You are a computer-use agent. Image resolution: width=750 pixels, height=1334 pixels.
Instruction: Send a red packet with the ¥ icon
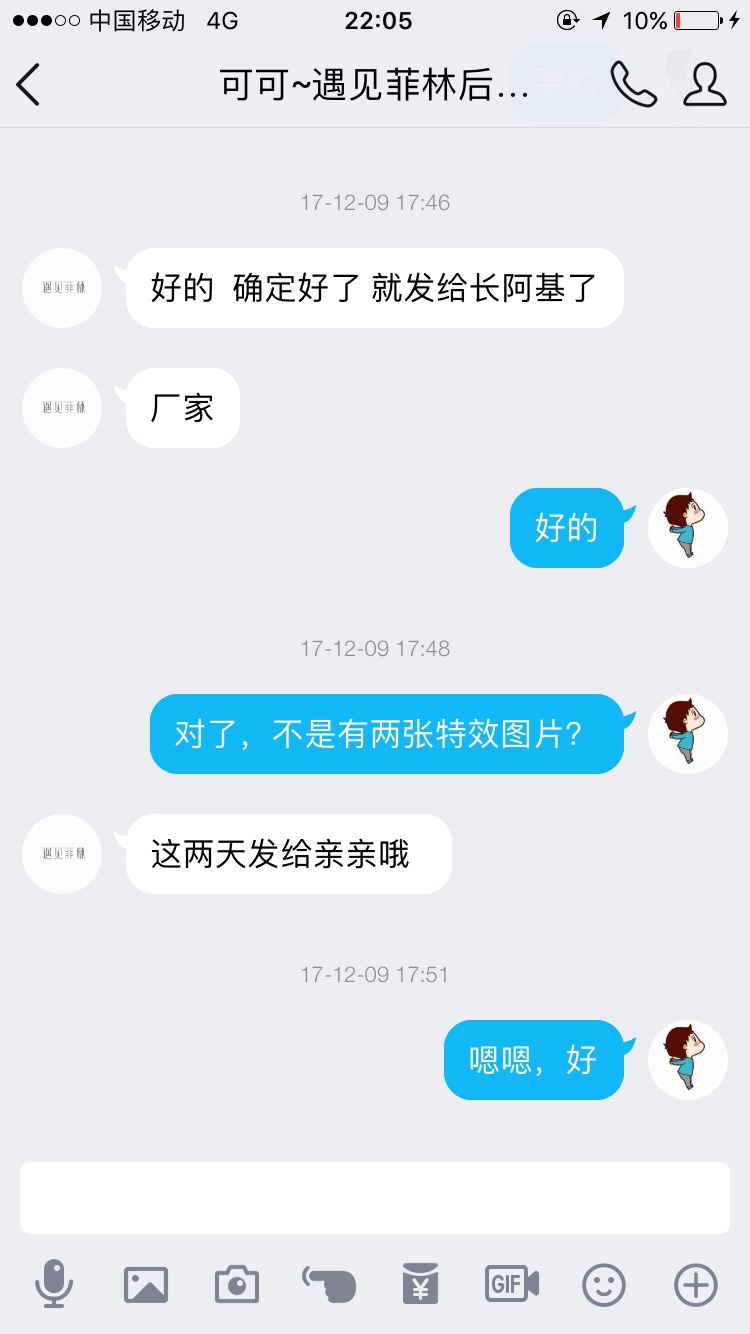[x=421, y=1284]
